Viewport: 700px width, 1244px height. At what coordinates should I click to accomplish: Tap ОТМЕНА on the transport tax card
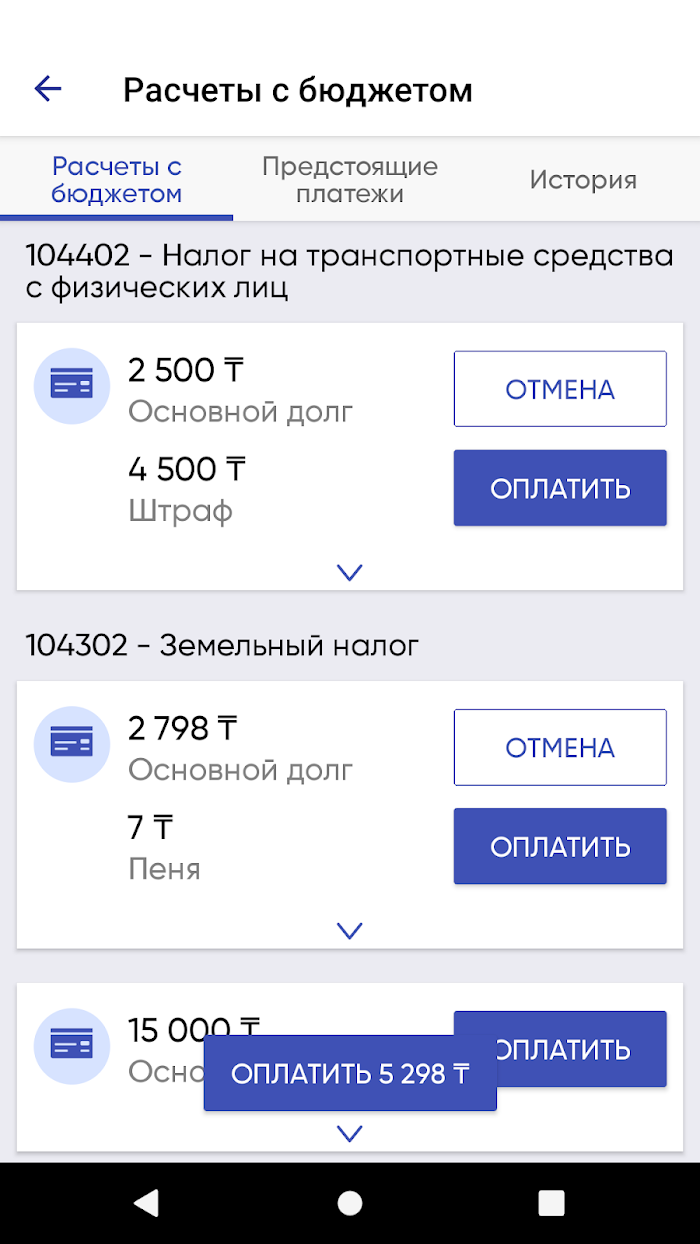click(x=560, y=389)
